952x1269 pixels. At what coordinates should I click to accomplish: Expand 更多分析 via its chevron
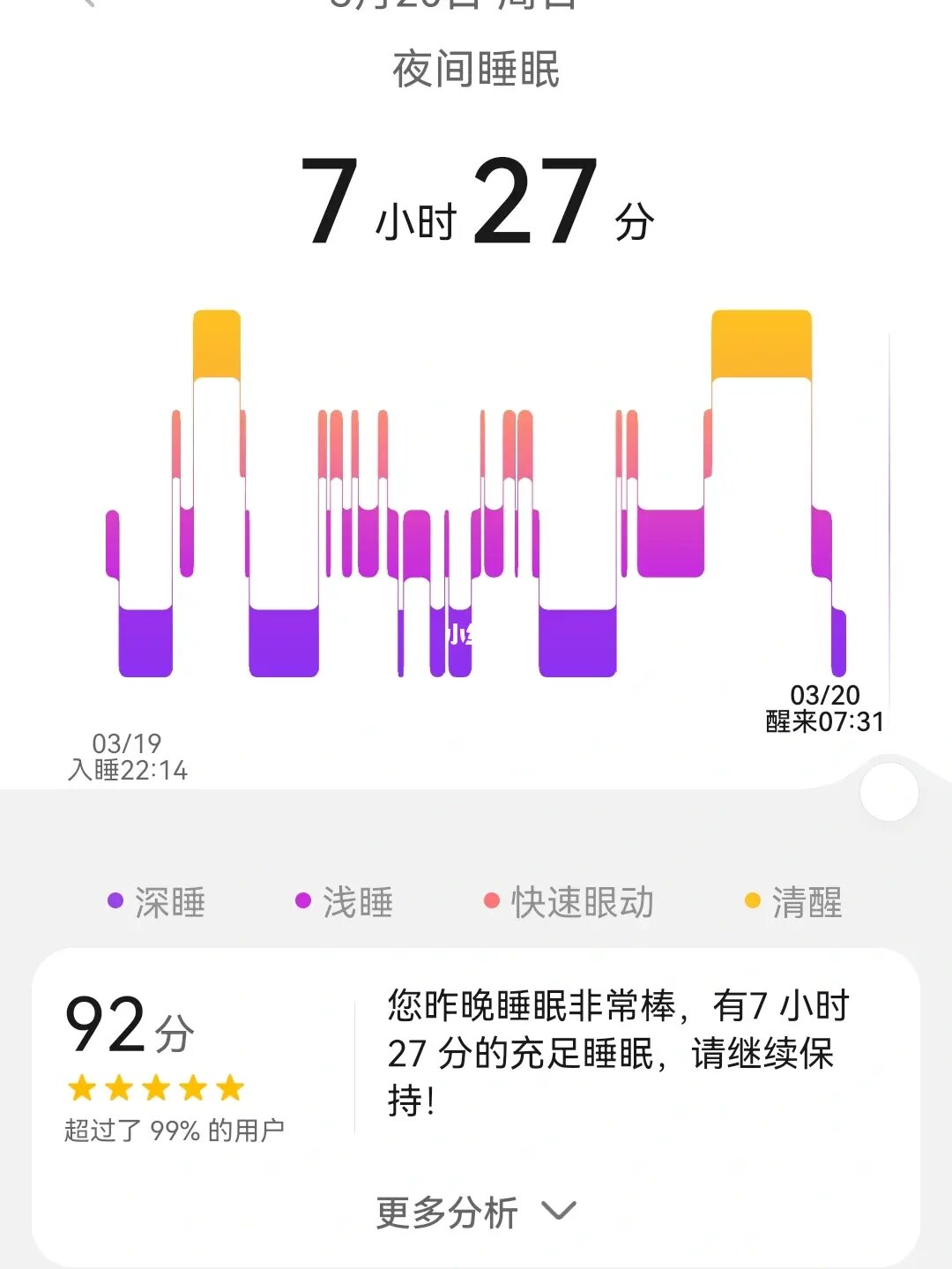557,1212
